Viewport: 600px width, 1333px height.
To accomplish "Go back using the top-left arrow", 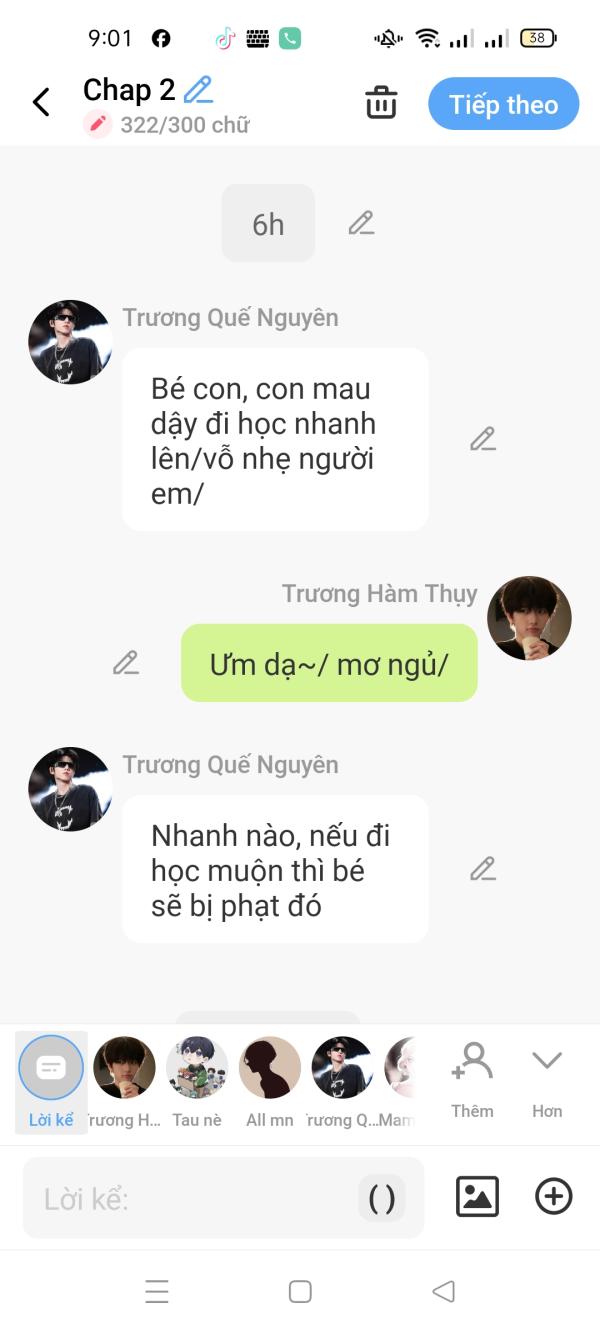I will click(x=41, y=102).
